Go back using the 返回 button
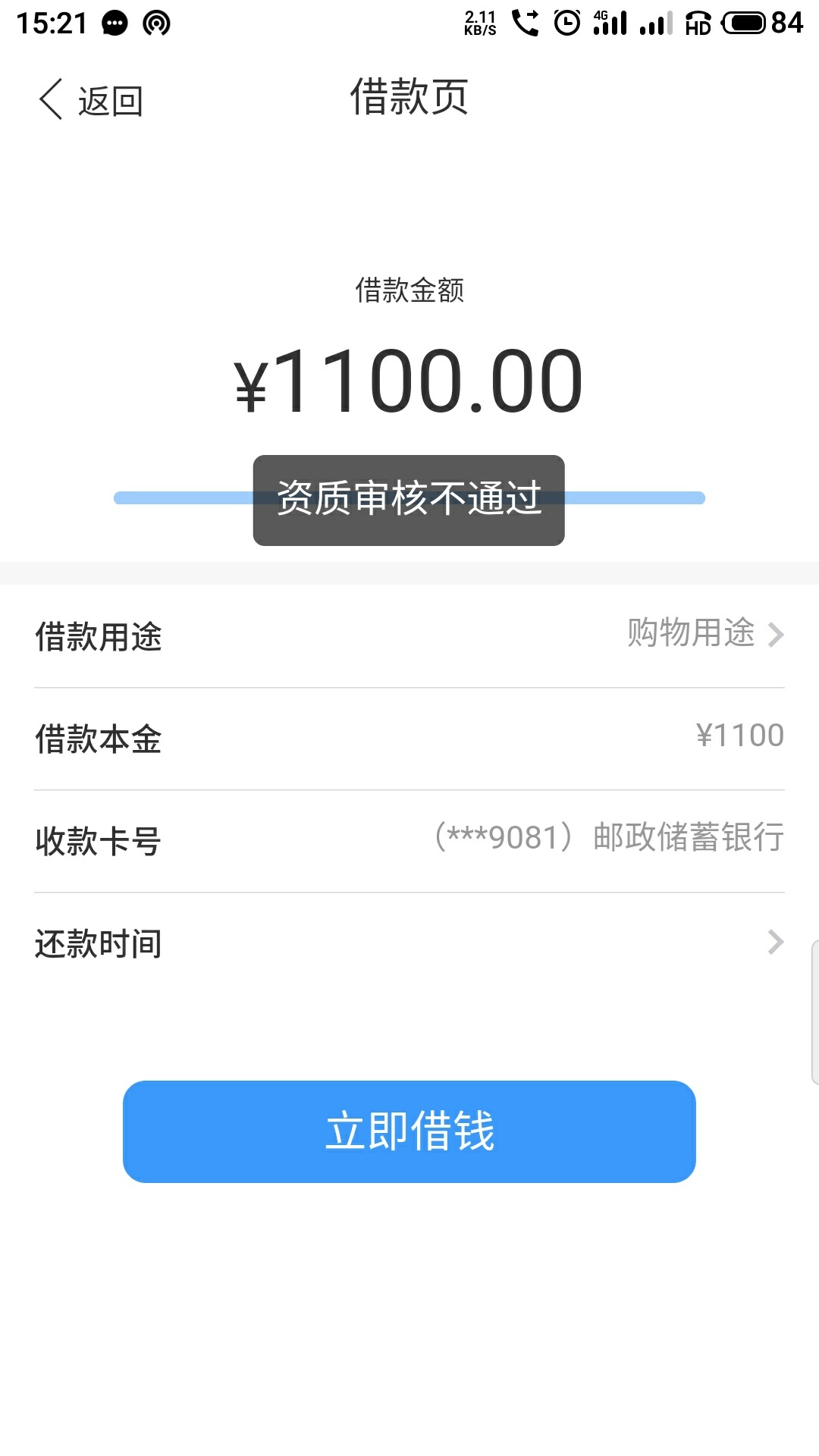 [91, 100]
